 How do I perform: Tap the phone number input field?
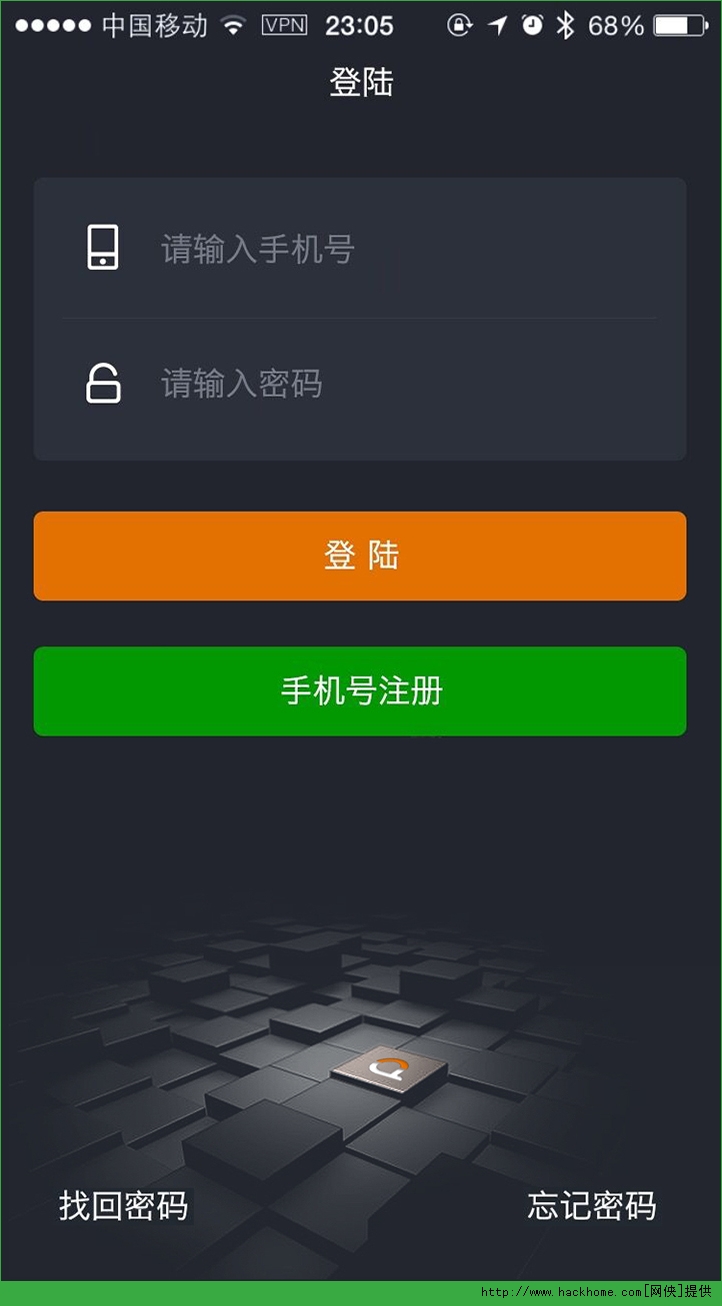click(x=400, y=249)
